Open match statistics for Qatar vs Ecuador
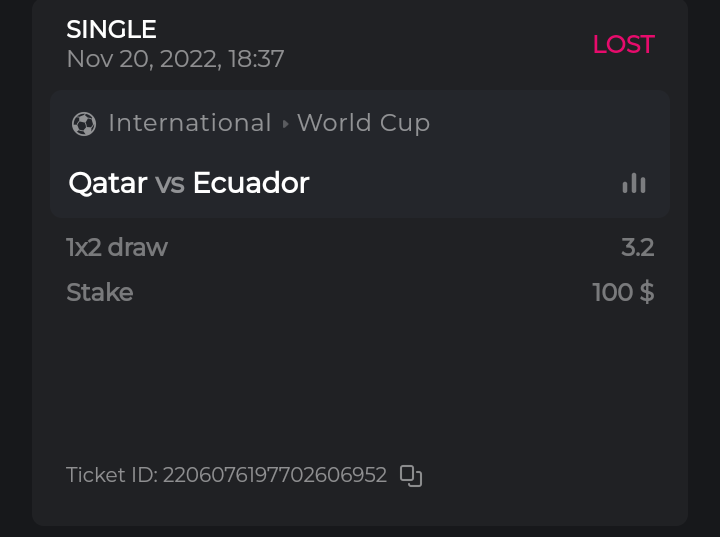 click(x=634, y=183)
